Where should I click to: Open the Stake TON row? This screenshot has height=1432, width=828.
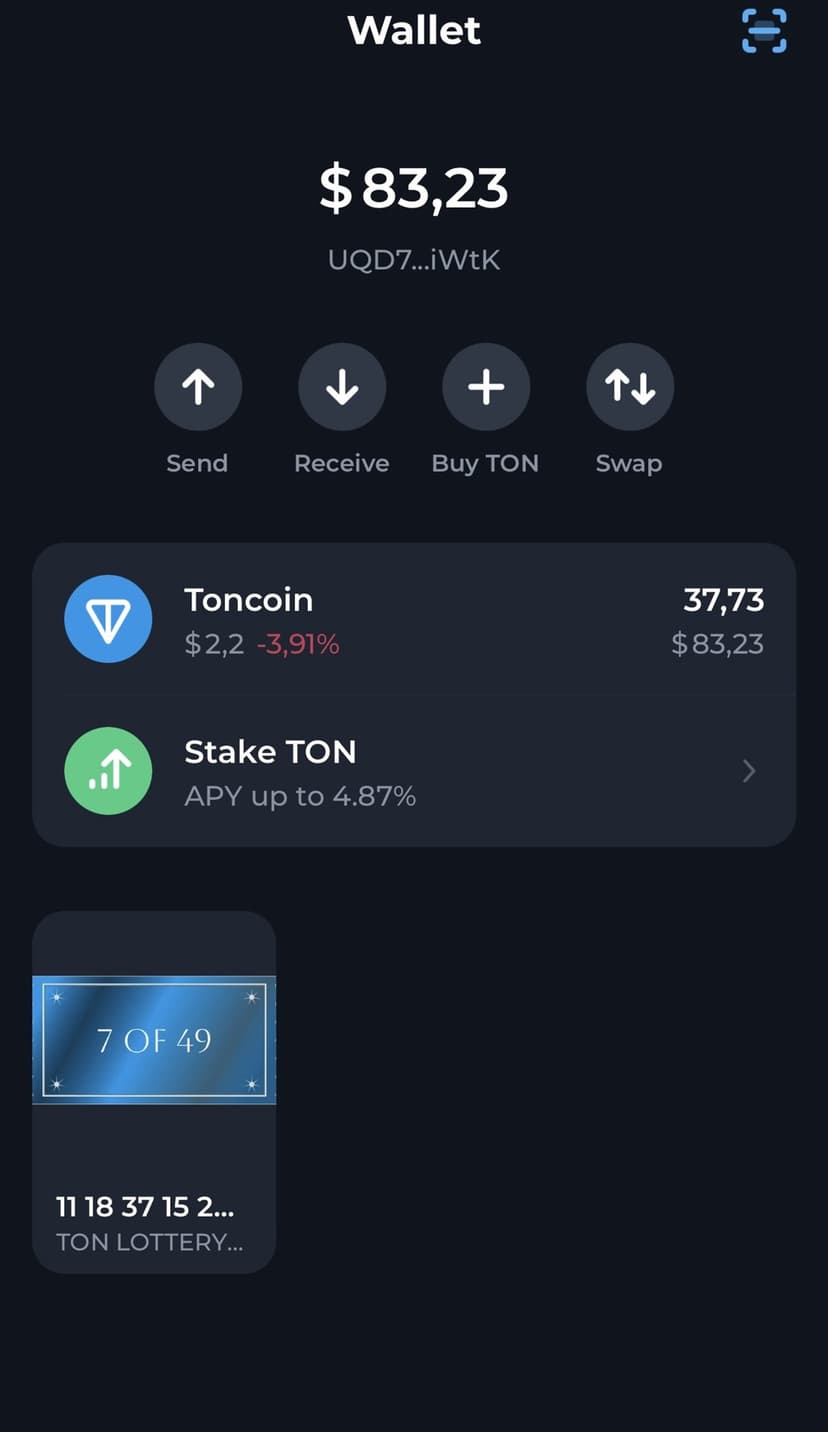tap(414, 772)
